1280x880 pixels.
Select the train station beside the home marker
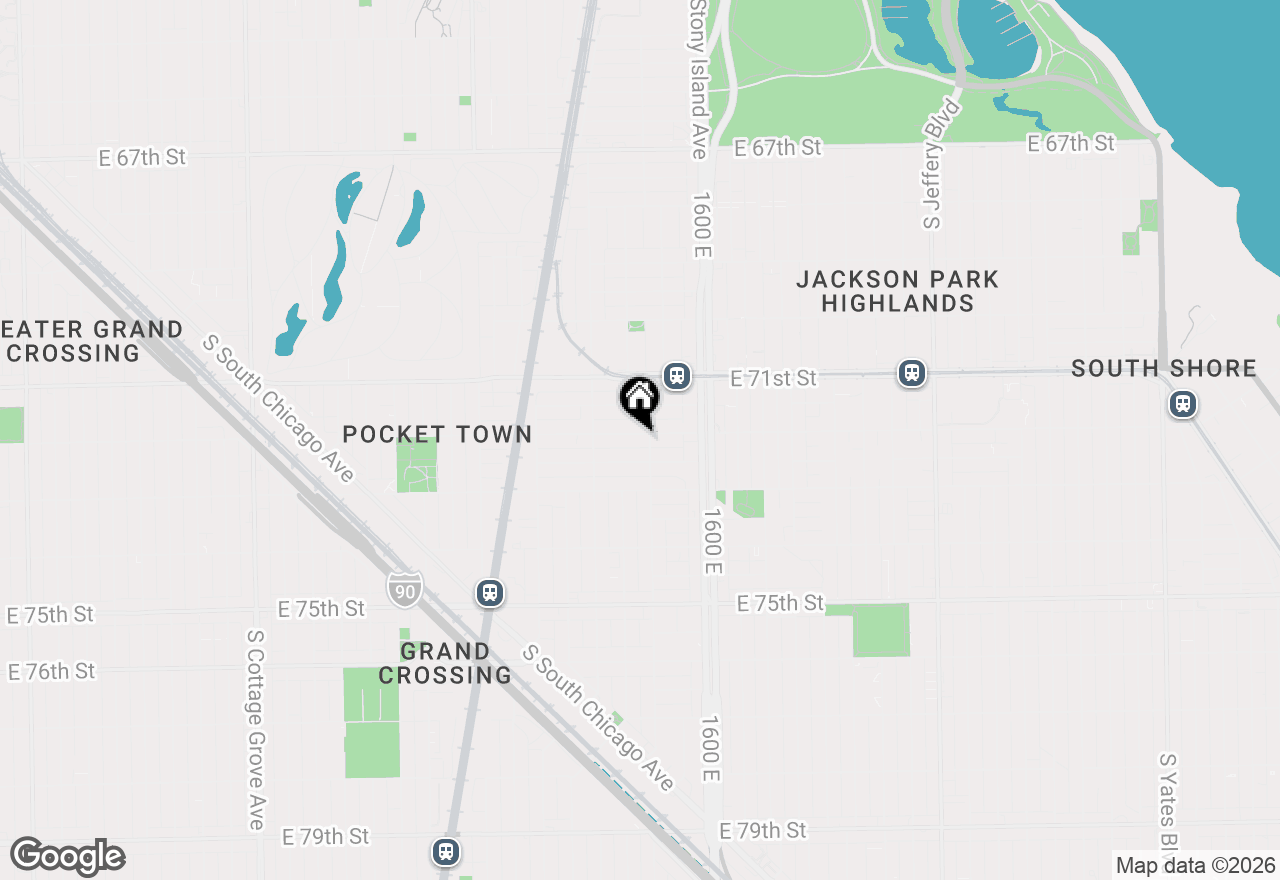[677, 376]
